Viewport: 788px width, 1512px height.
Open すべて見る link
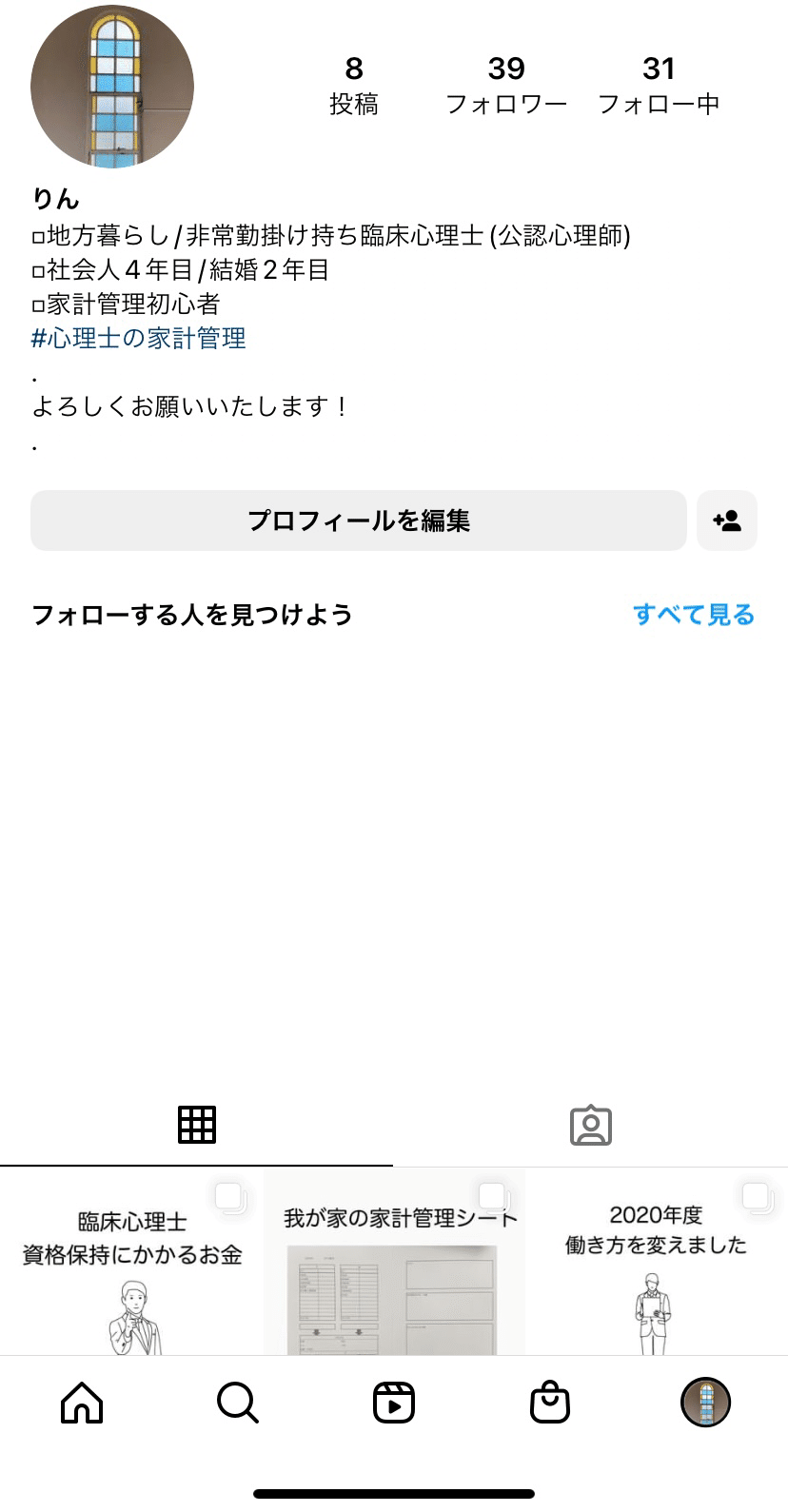coord(694,615)
